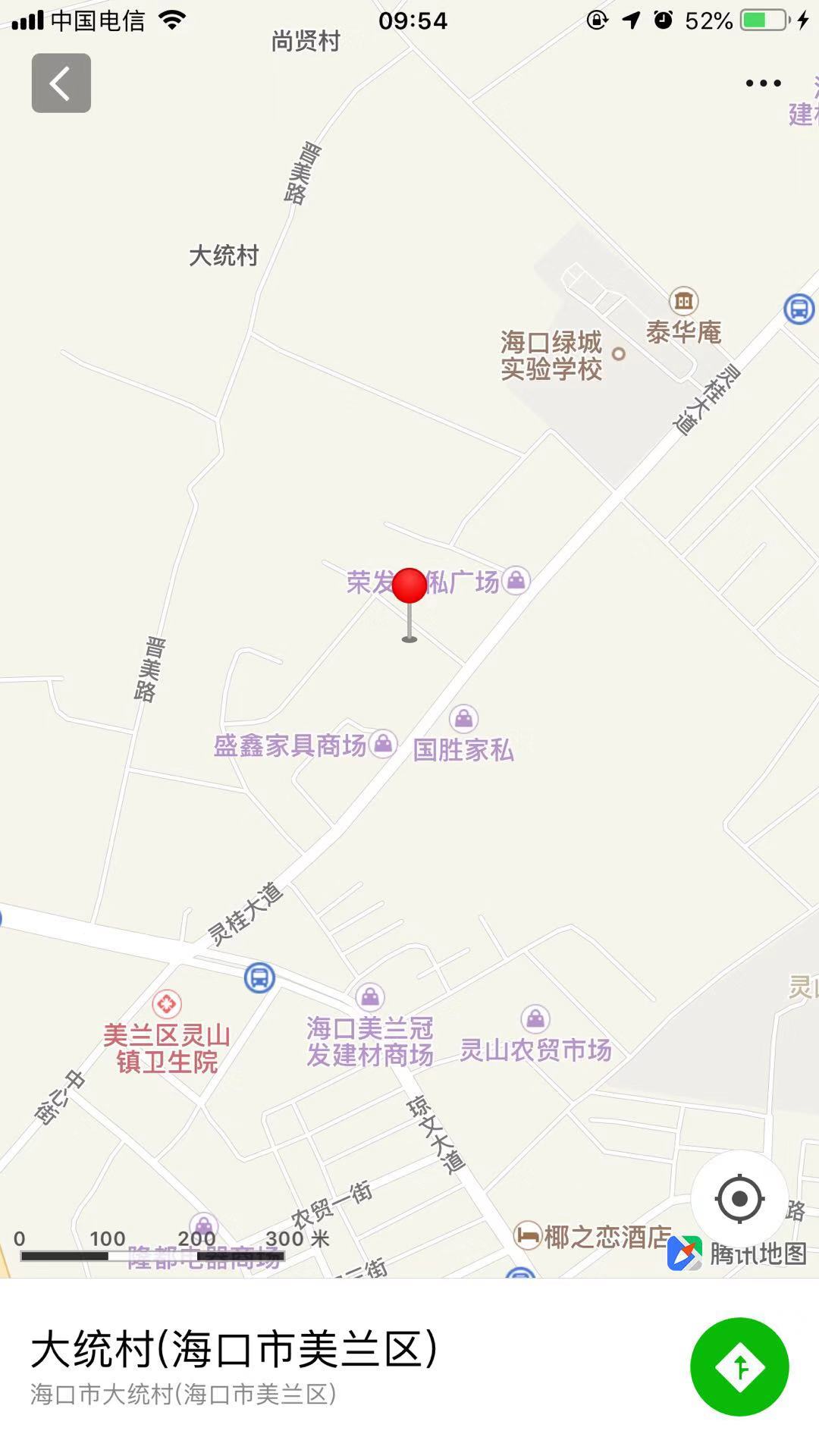
Task: Recenter map on my current location
Action: click(x=739, y=1199)
